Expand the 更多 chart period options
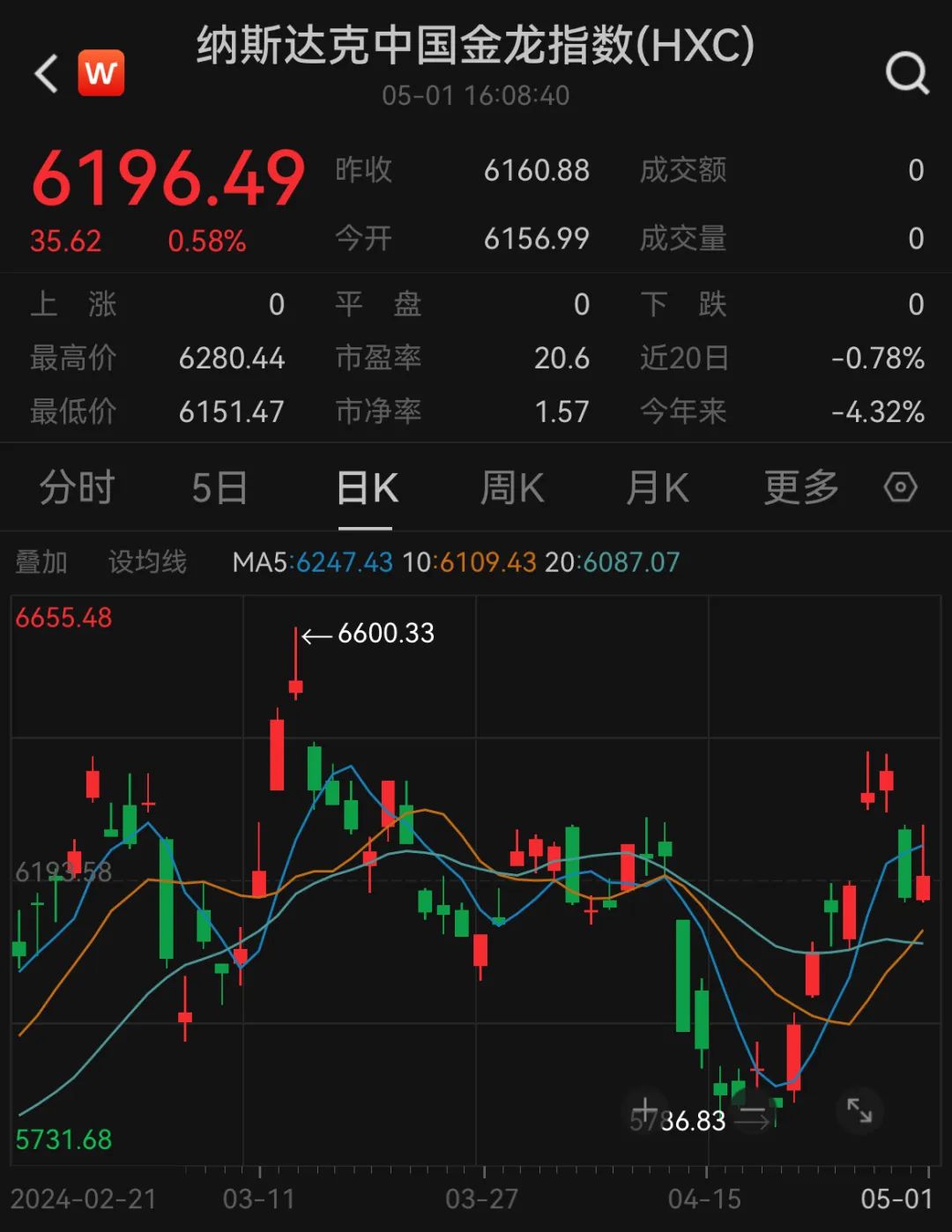This screenshot has width=952, height=1232. (x=801, y=487)
